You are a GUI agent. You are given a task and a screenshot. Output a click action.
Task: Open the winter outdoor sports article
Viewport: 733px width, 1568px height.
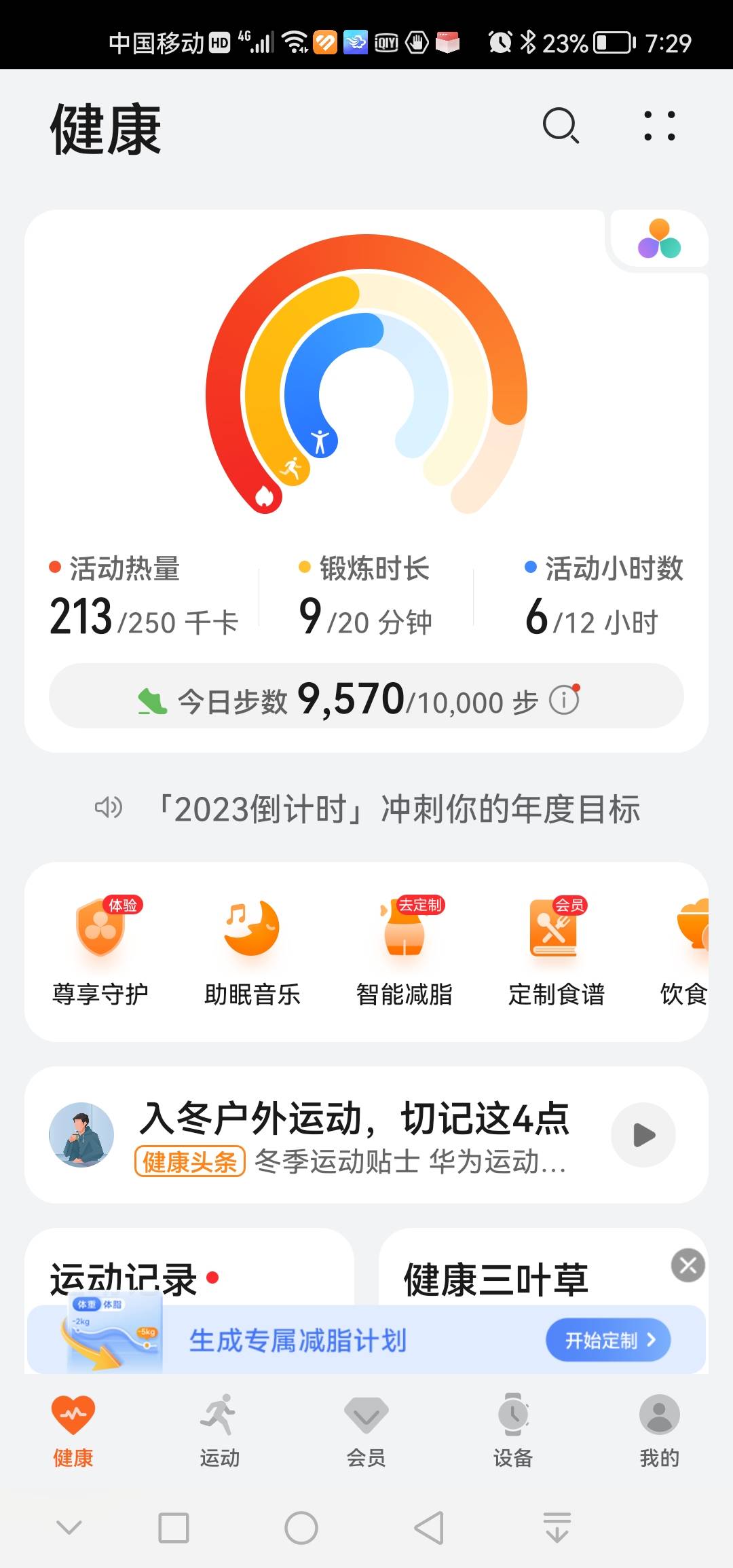click(356, 1120)
